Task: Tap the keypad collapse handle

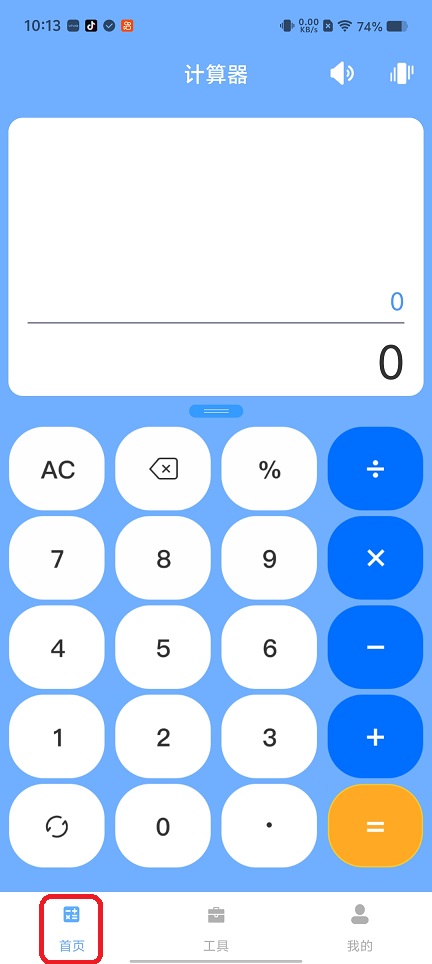Action: click(216, 411)
